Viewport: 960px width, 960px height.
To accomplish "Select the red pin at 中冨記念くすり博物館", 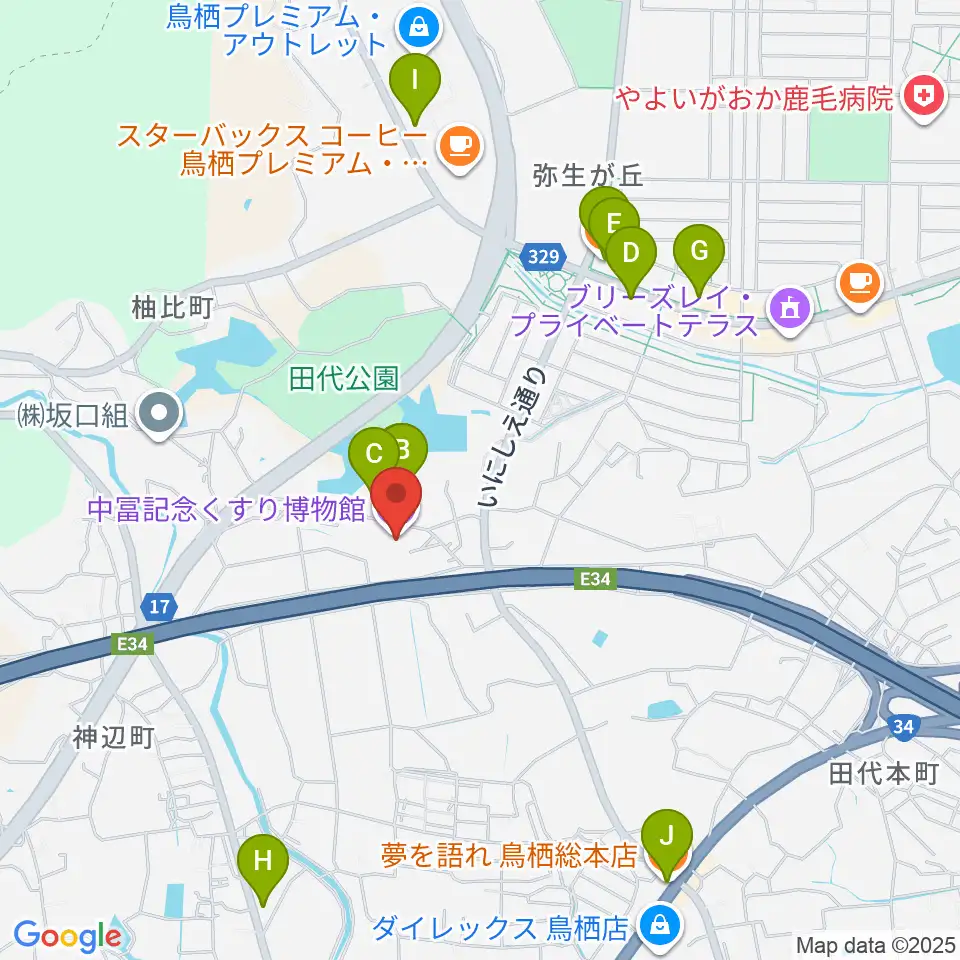I will (396, 502).
